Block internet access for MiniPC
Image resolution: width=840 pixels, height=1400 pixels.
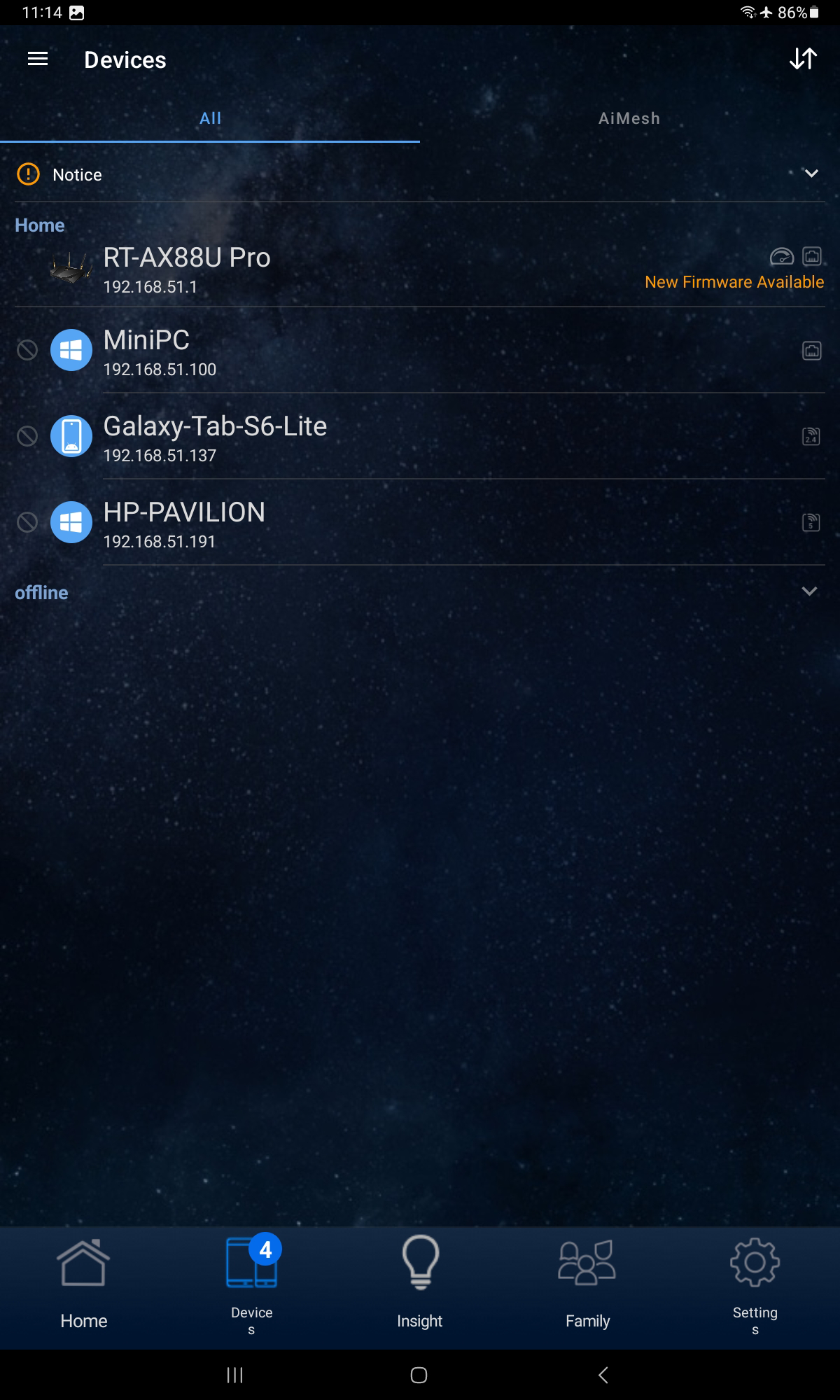pyautogui.click(x=27, y=350)
